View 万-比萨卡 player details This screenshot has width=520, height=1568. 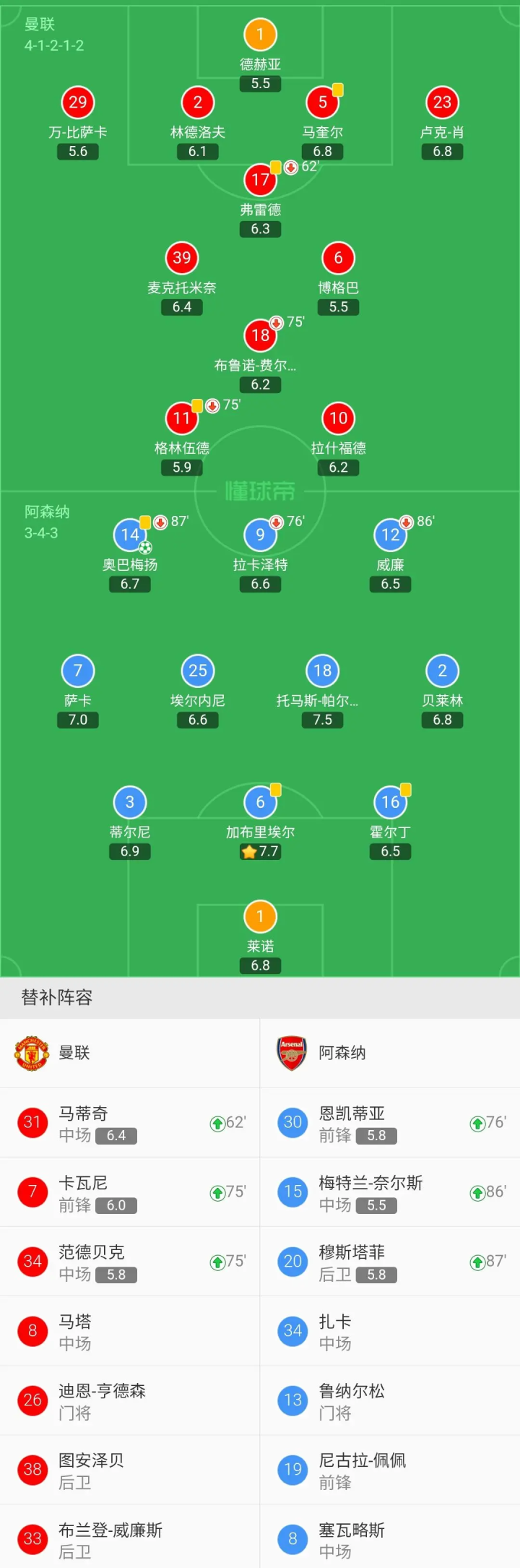(x=78, y=103)
